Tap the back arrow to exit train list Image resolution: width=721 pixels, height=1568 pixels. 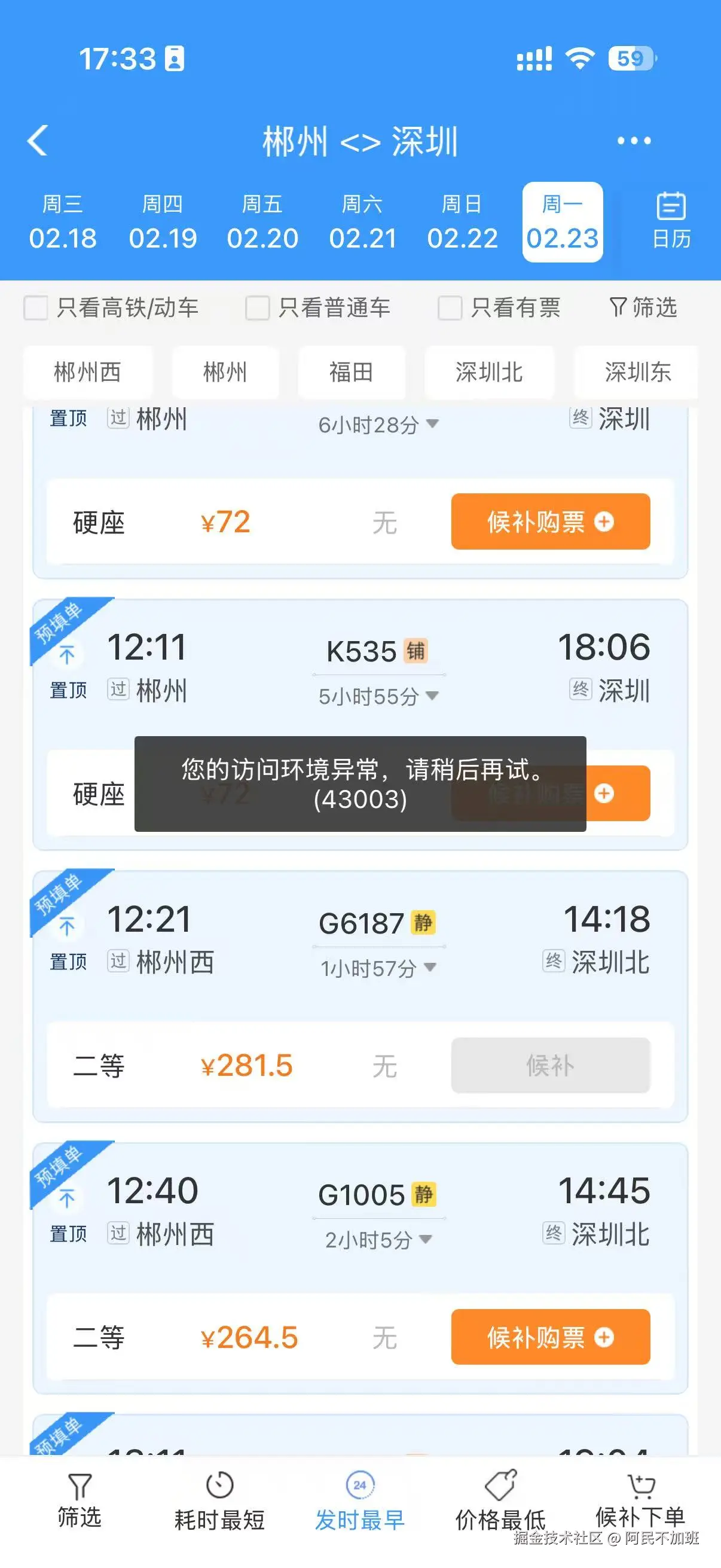tap(38, 140)
